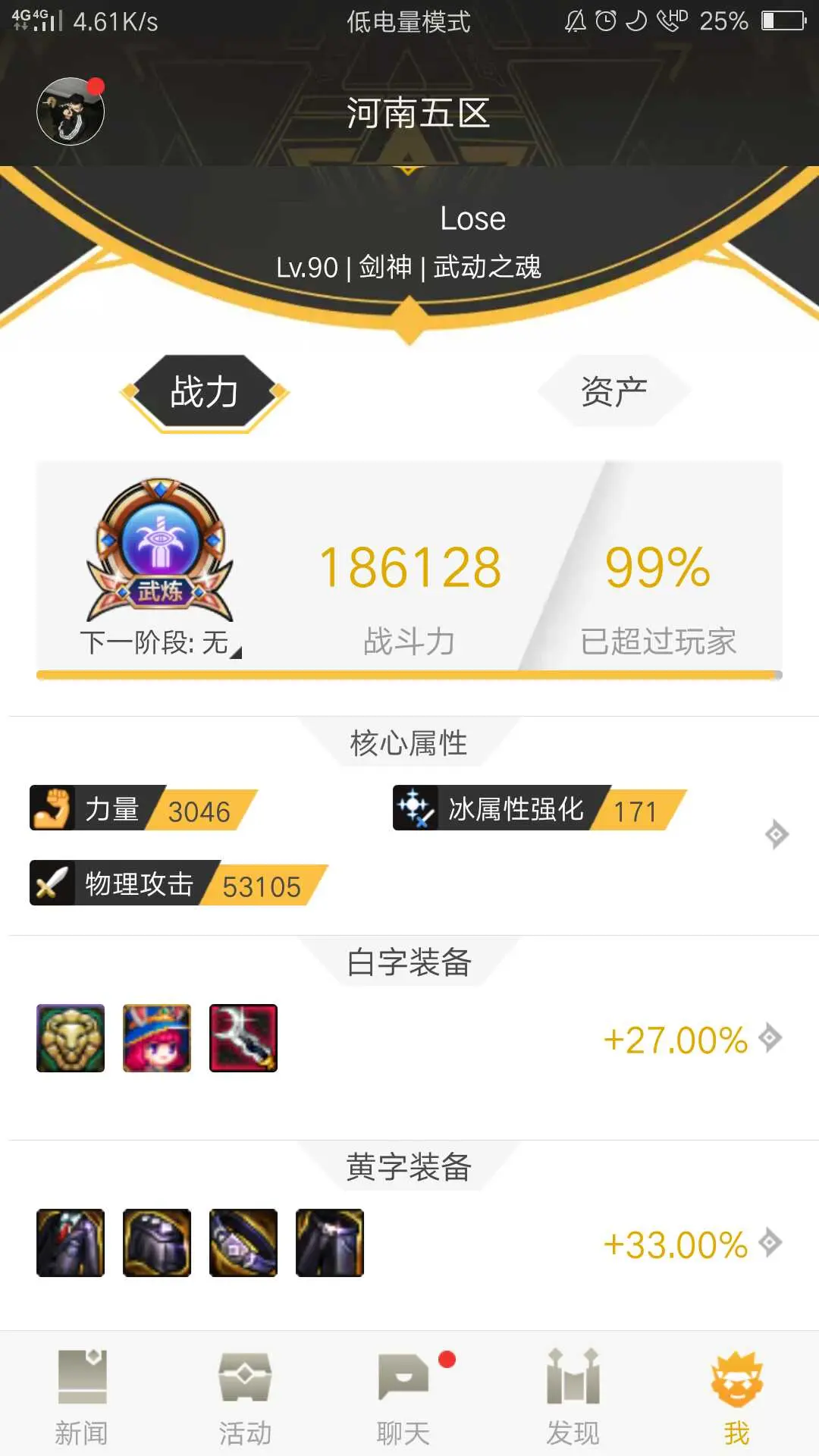
Task: Switch to the 聊天 tab
Action: coord(403,1397)
